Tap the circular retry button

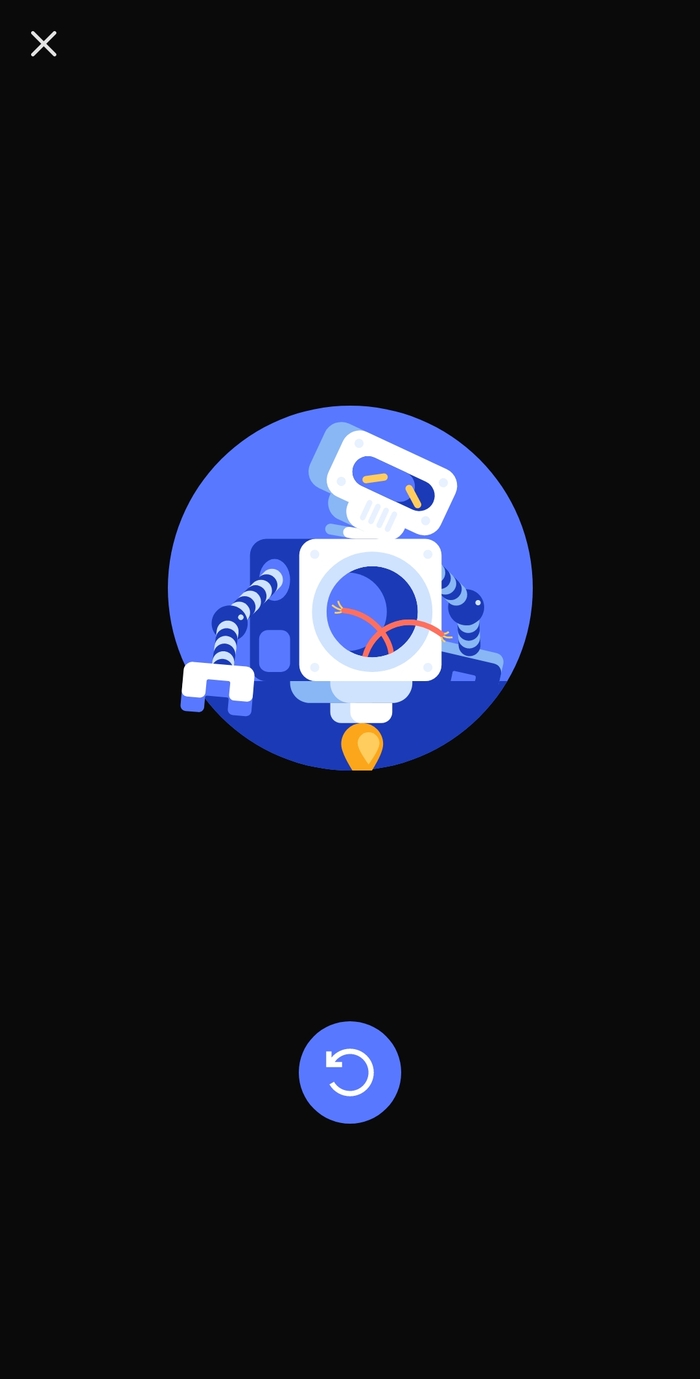tap(350, 1072)
